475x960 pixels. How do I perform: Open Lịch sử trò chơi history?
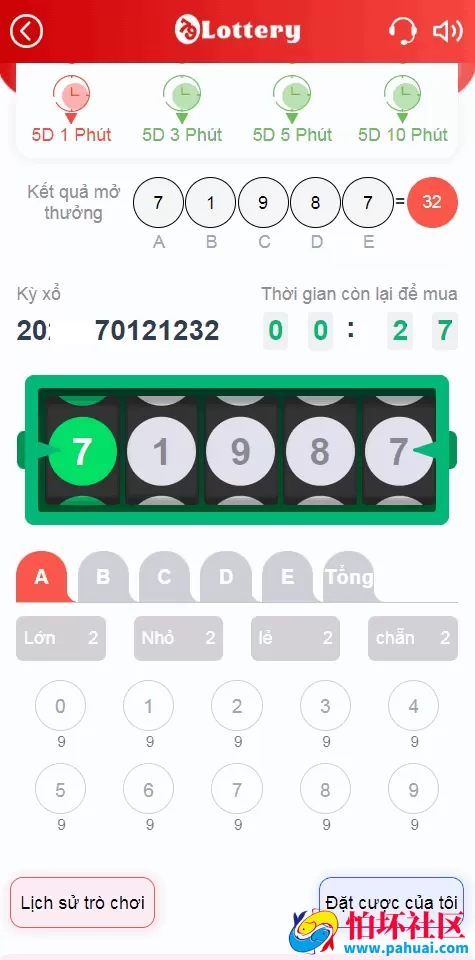coord(83,902)
